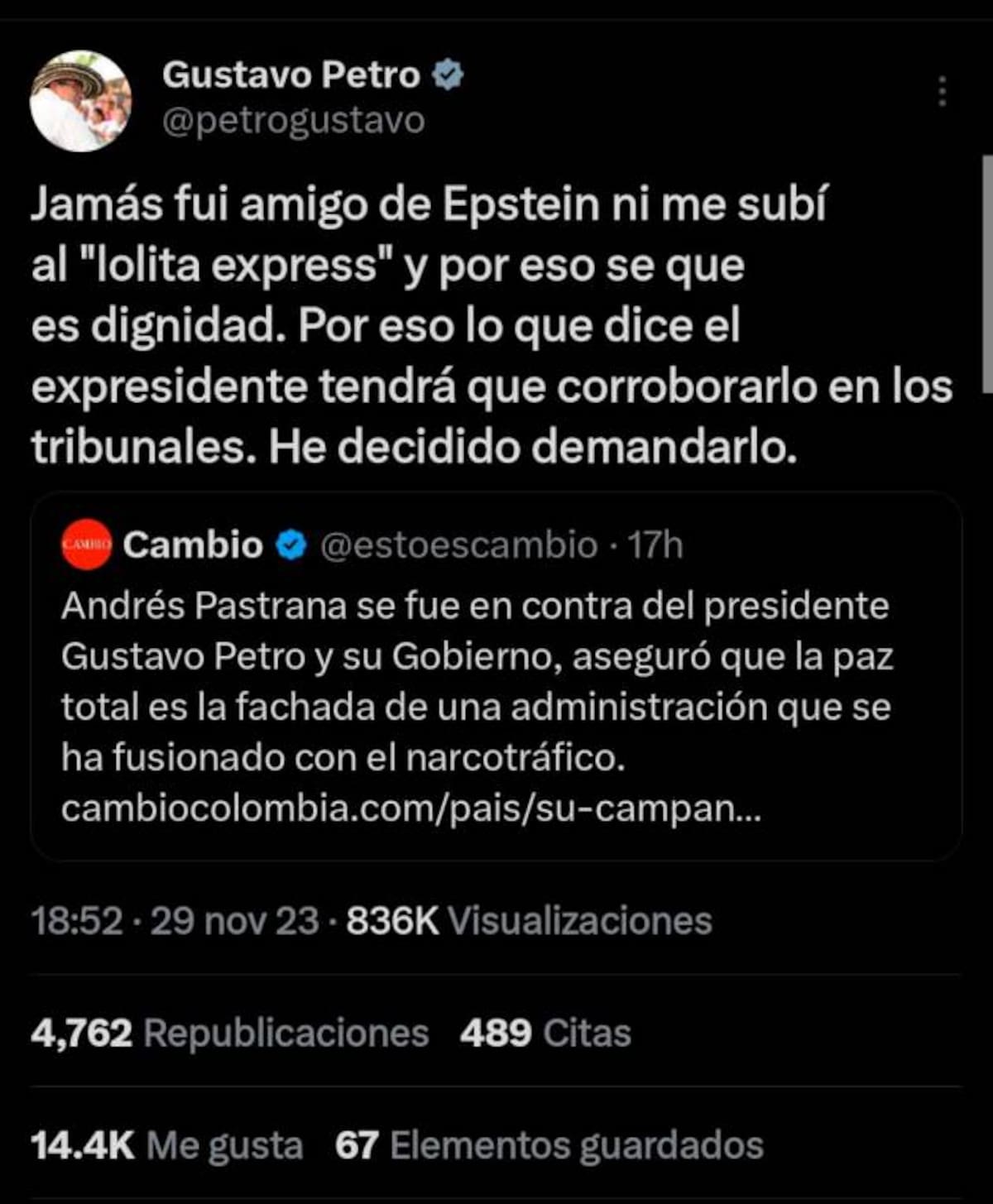Open Gustavo Petro's profile picture

[80, 101]
